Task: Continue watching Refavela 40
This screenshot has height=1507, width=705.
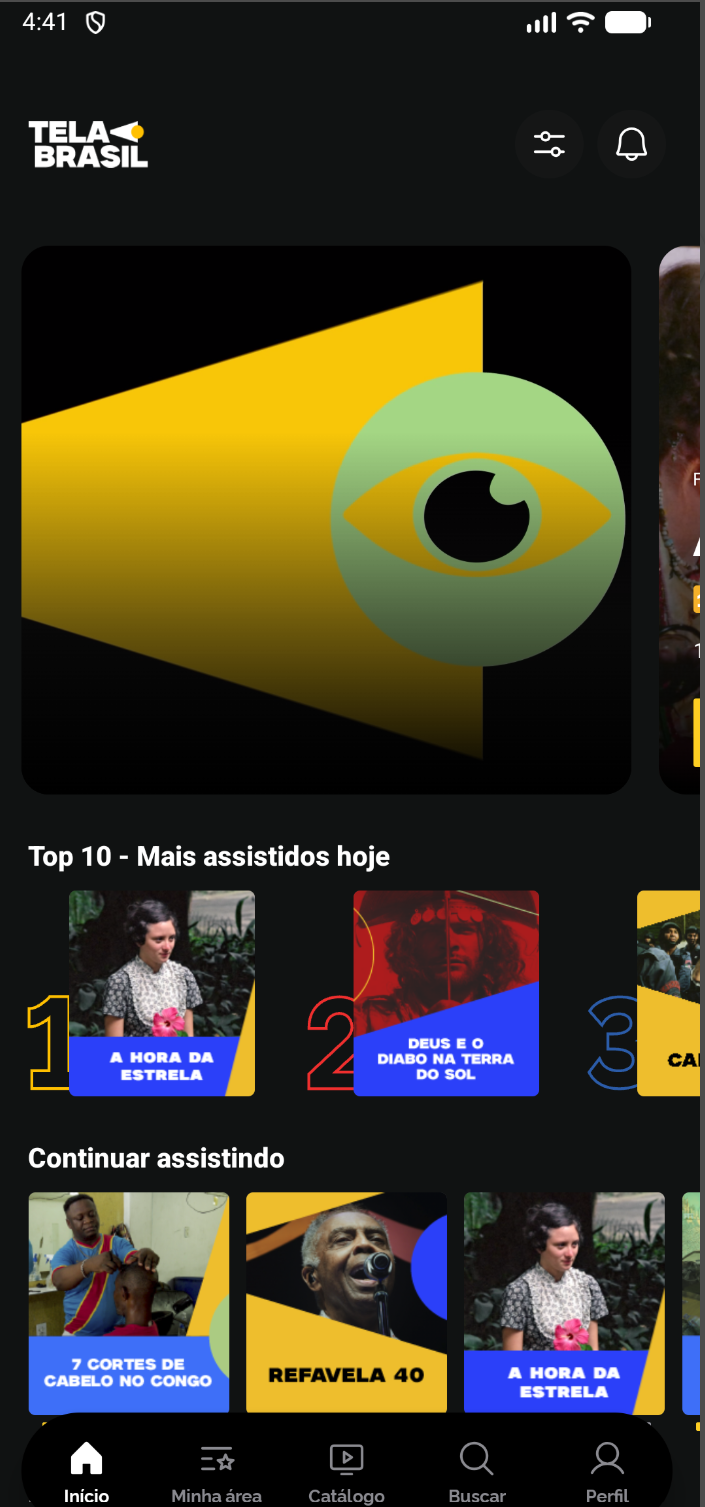Action: tap(346, 1302)
